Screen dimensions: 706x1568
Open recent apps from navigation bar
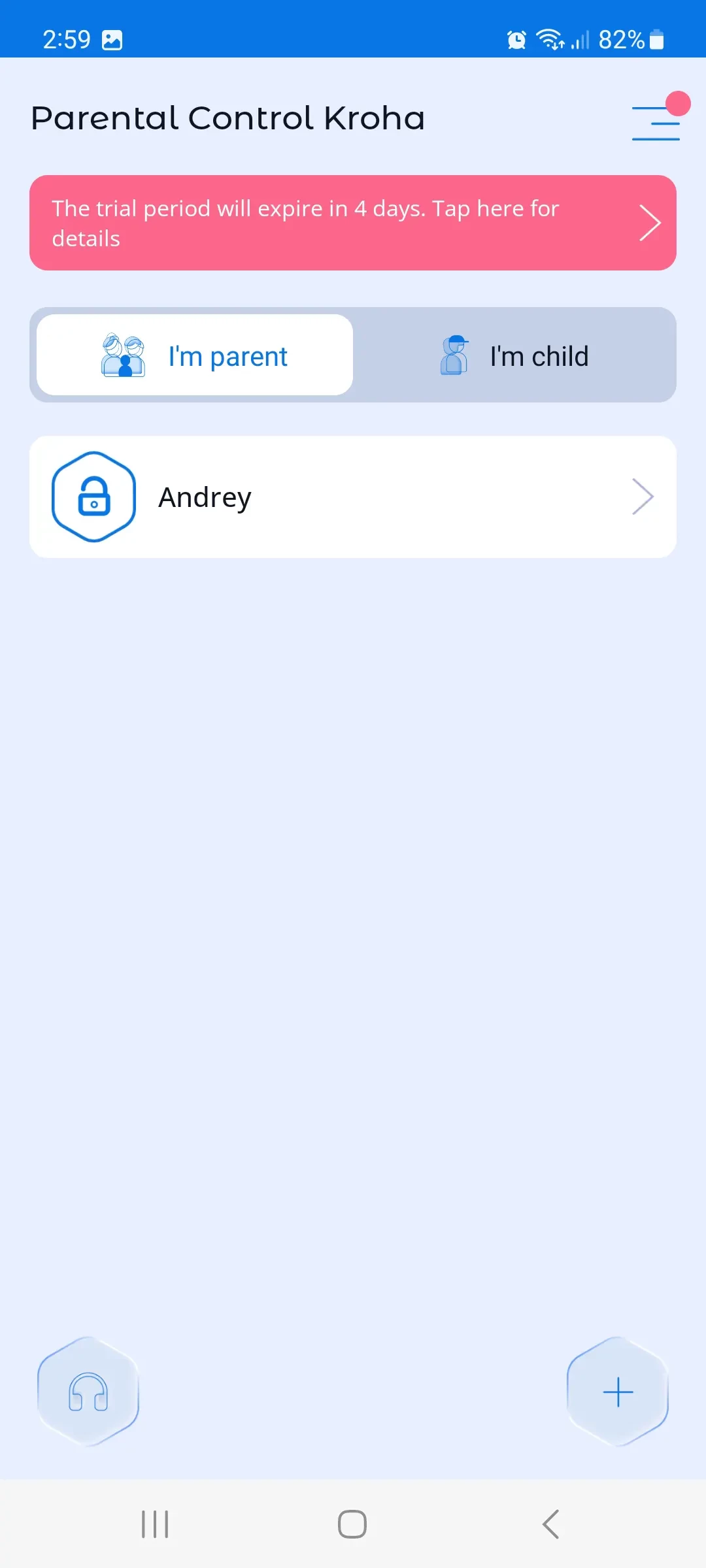pyautogui.click(x=155, y=1524)
